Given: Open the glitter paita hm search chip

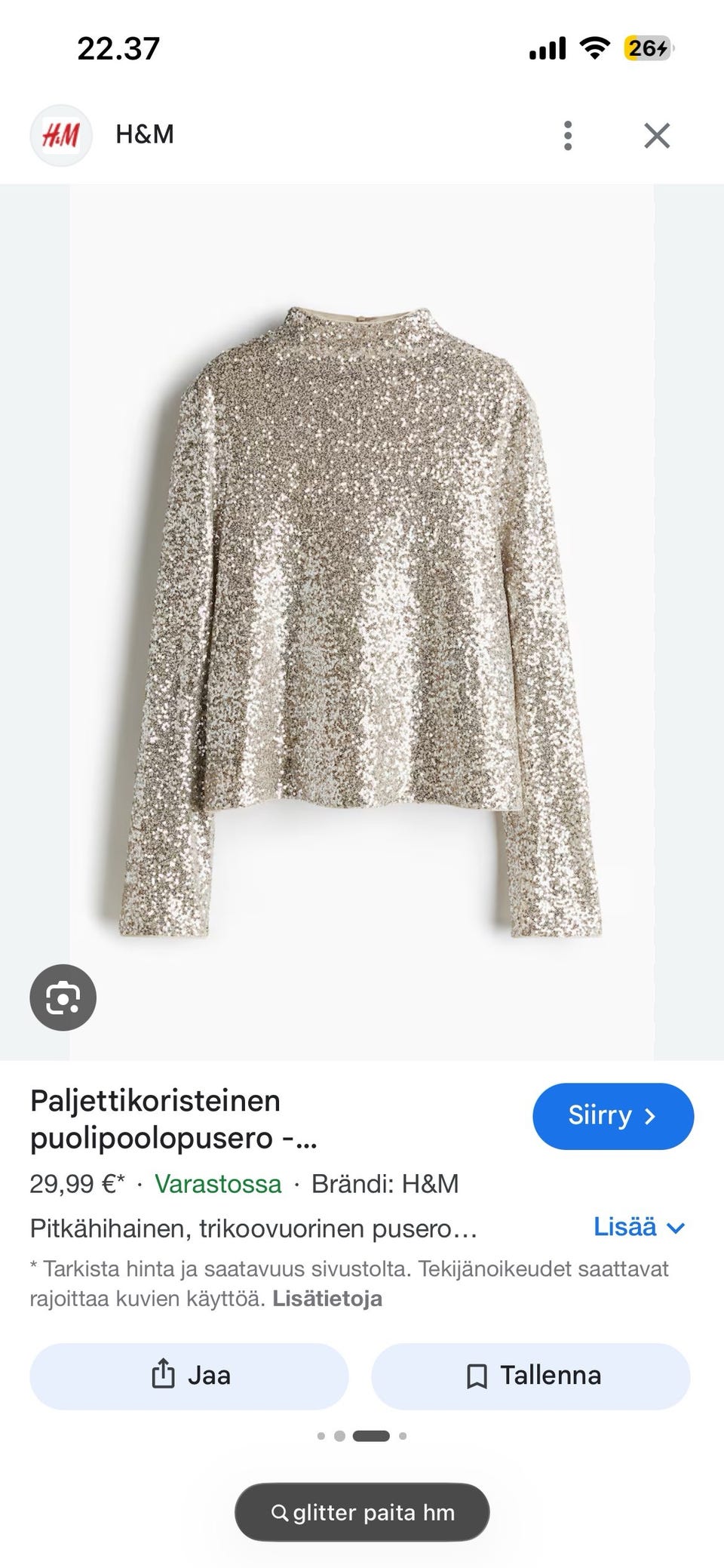Looking at the screenshot, I should coord(362,1512).
